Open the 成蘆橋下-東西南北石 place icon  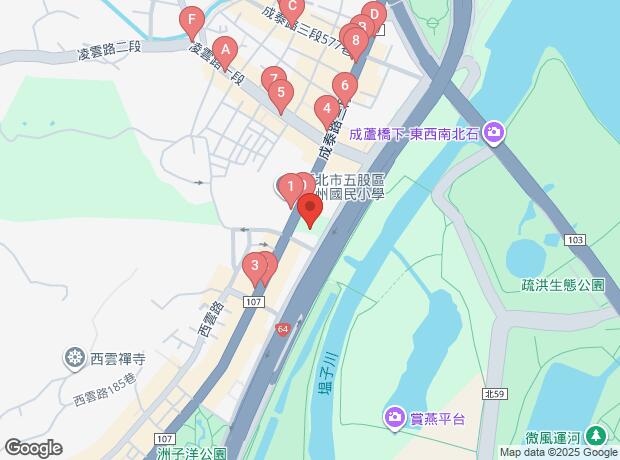(494, 132)
